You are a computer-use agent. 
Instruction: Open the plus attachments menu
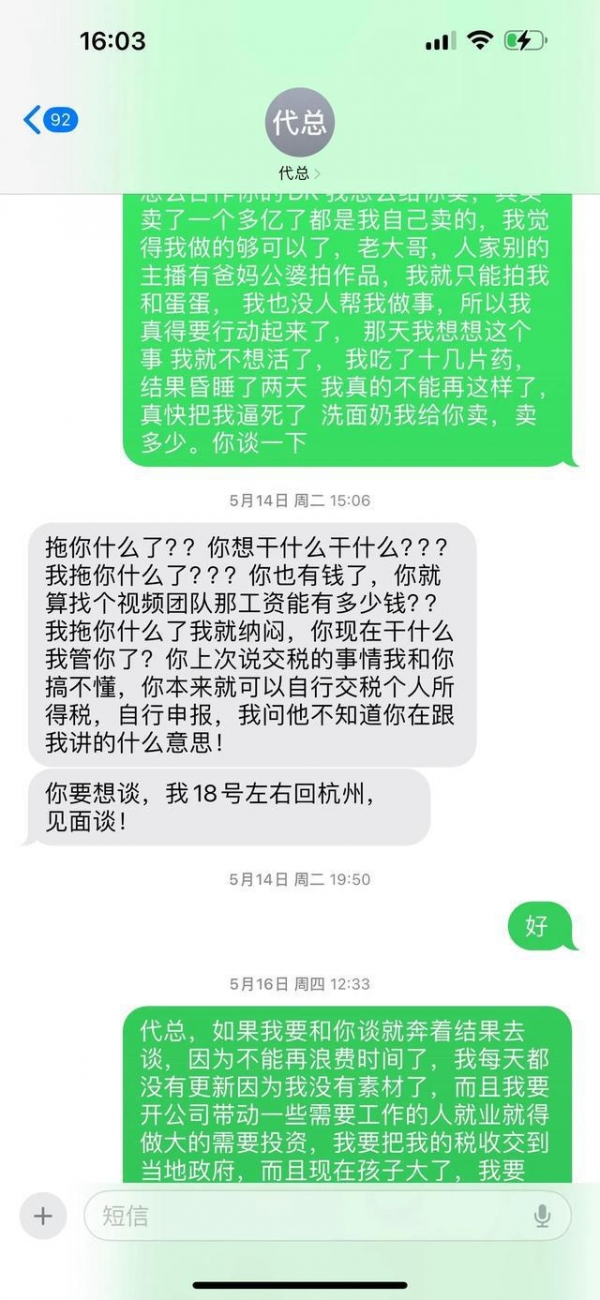[x=43, y=1215]
